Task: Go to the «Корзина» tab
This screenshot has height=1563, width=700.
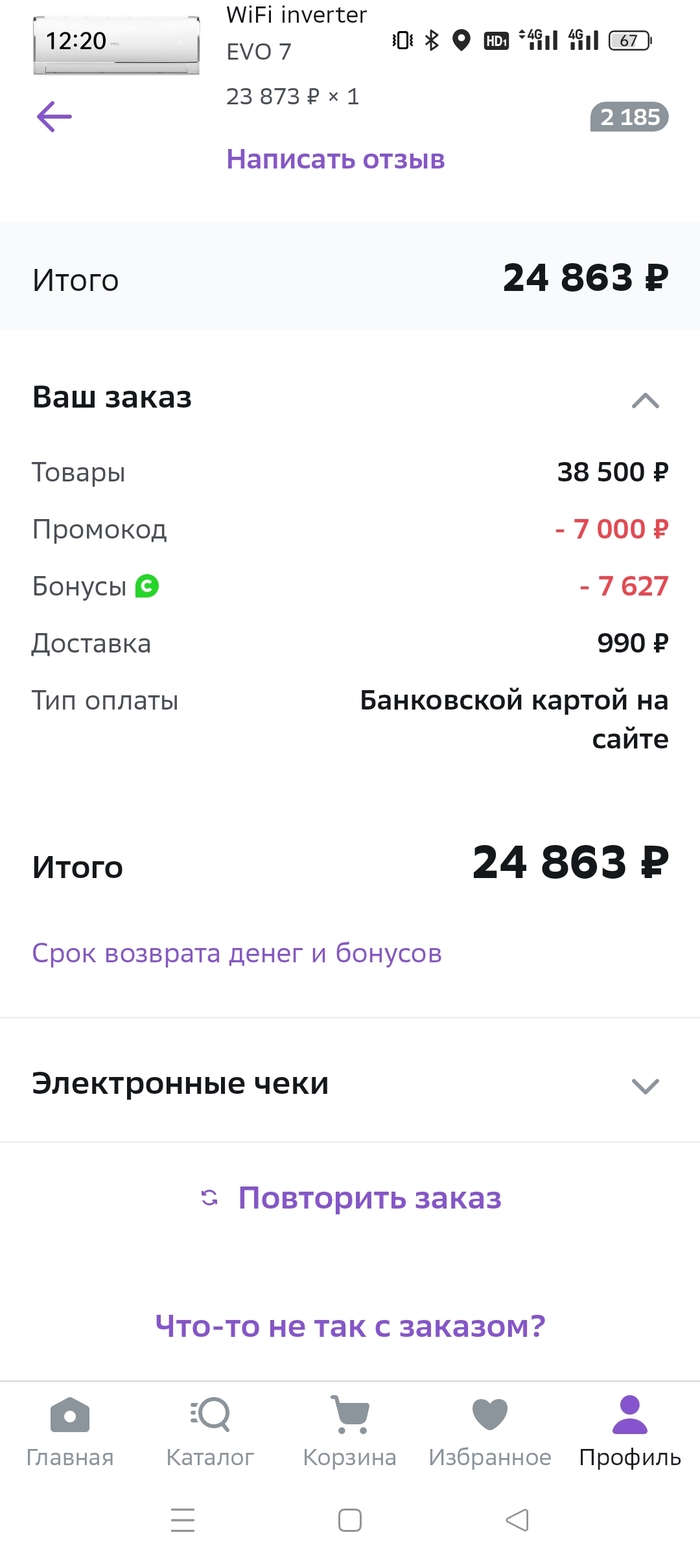Action: coord(350,1432)
